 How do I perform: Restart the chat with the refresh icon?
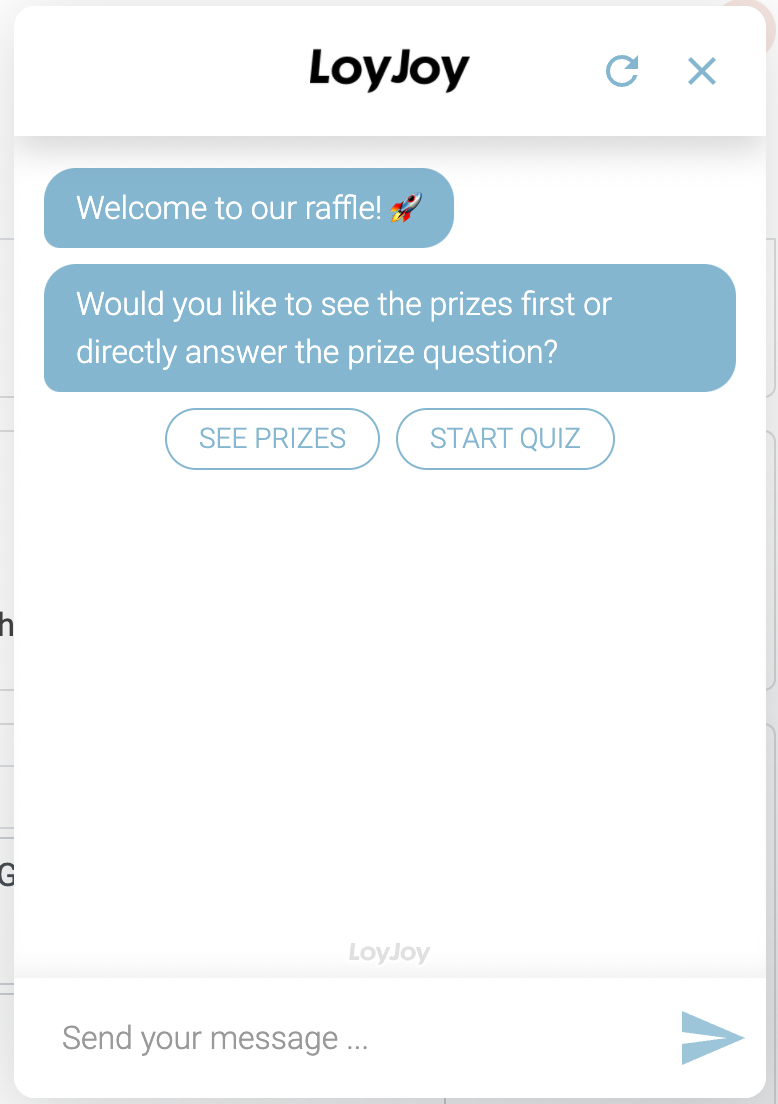(622, 71)
